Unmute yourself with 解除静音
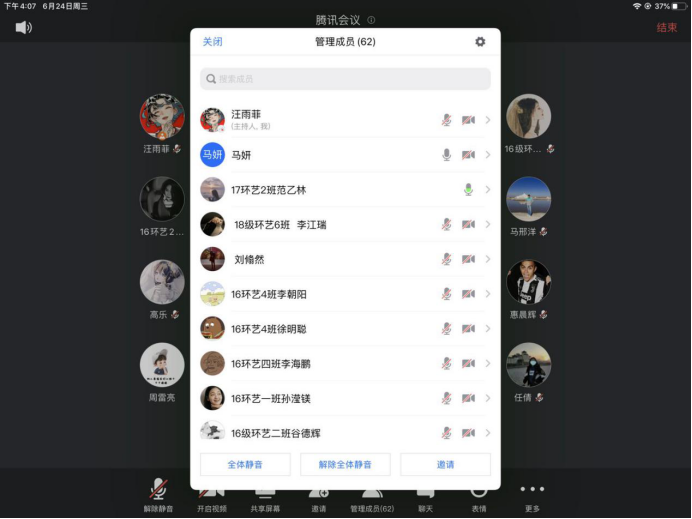The image size is (692, 519). pyautogui.click(x=158, y=496)
